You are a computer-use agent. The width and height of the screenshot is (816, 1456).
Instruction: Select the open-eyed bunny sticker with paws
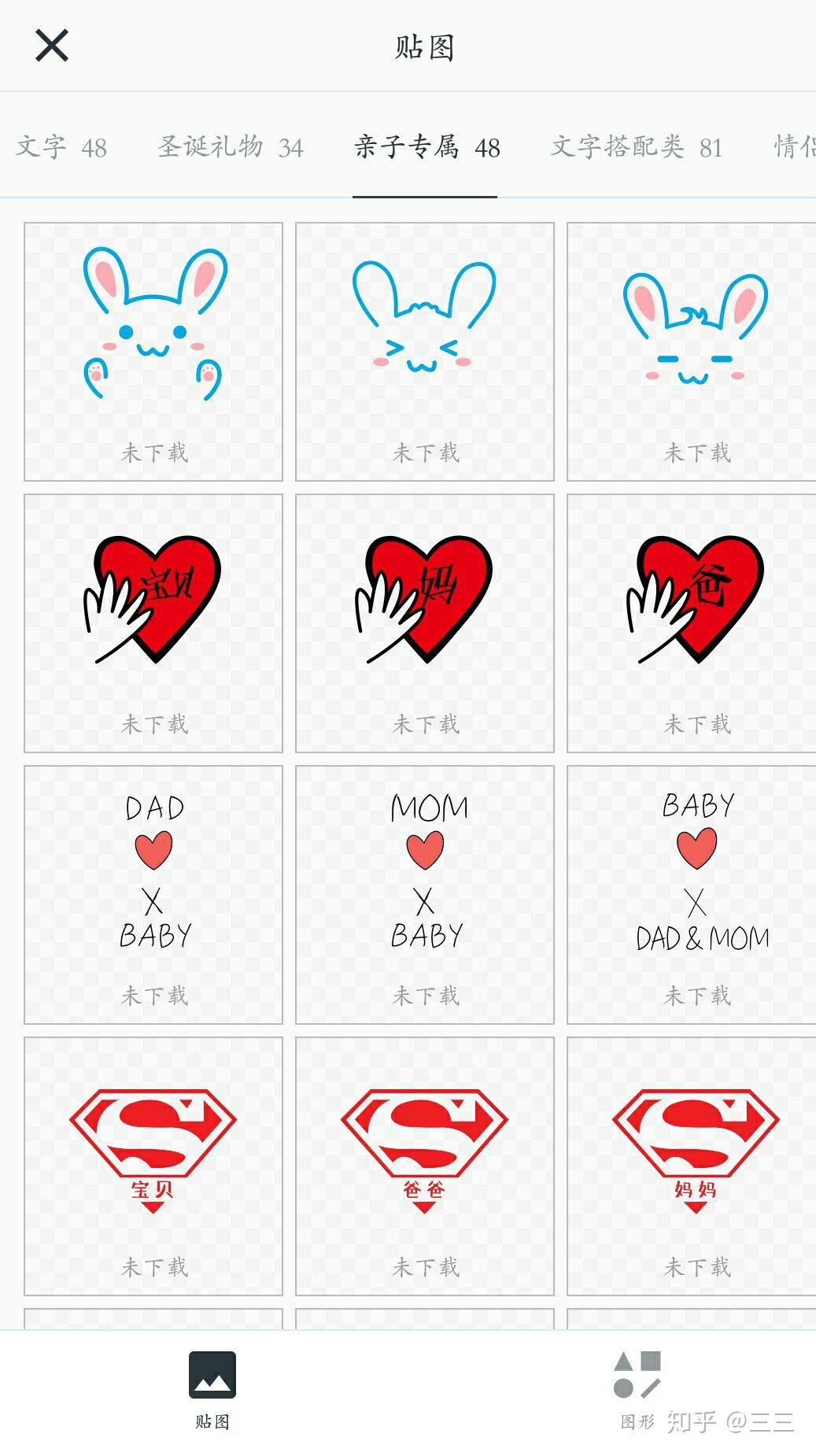[153, 352]
